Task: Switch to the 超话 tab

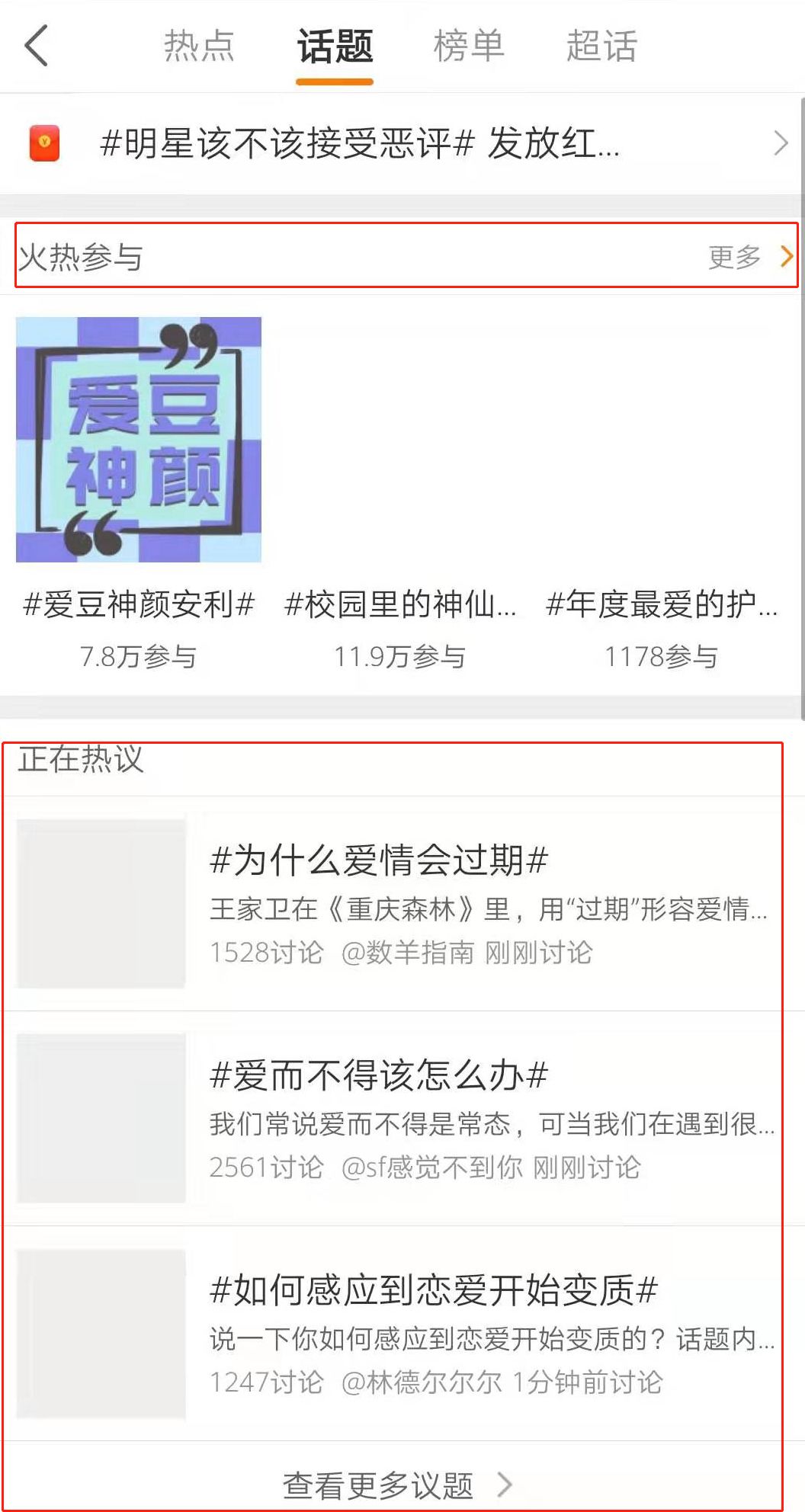Action: tap(601, 46)
